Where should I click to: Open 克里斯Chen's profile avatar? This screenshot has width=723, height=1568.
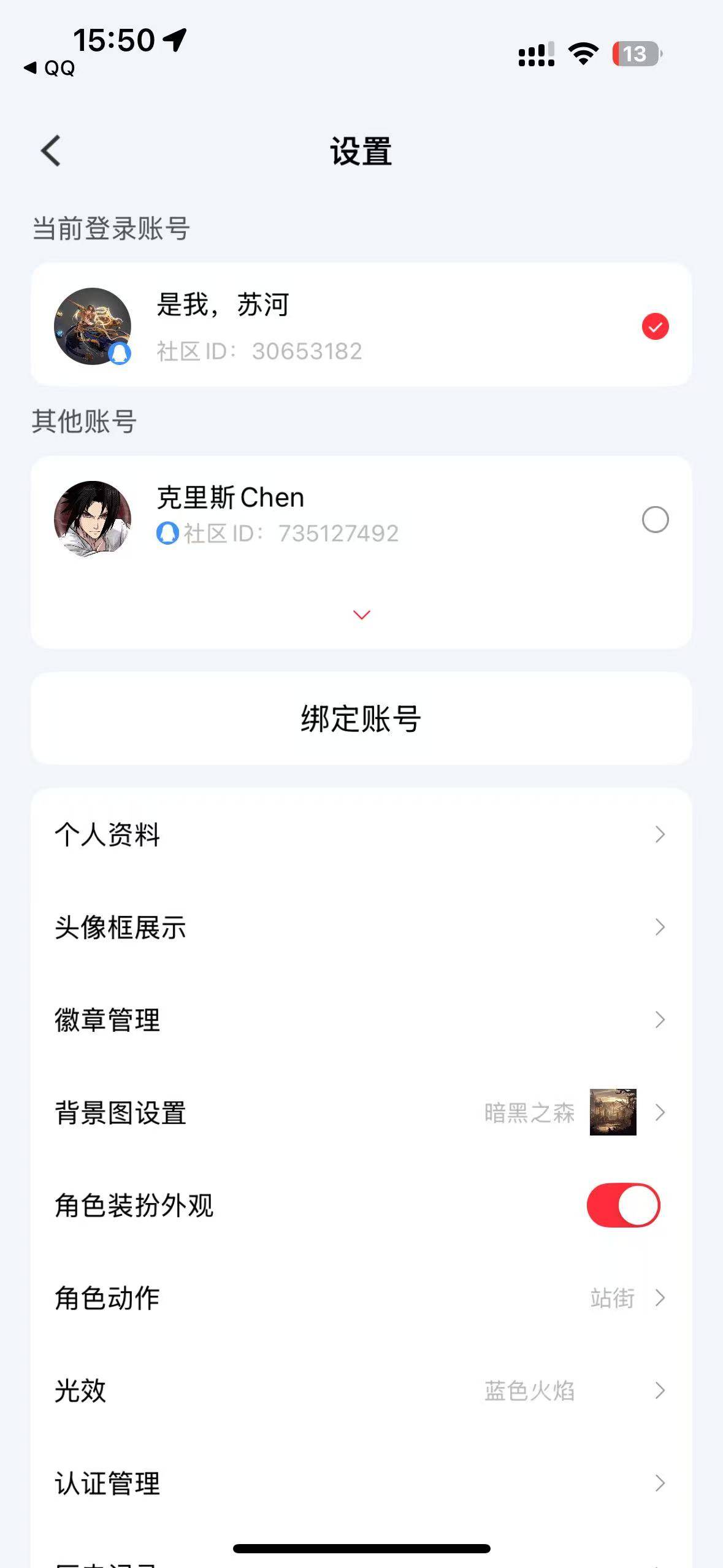pyautogui.click(x=93, y=518)
